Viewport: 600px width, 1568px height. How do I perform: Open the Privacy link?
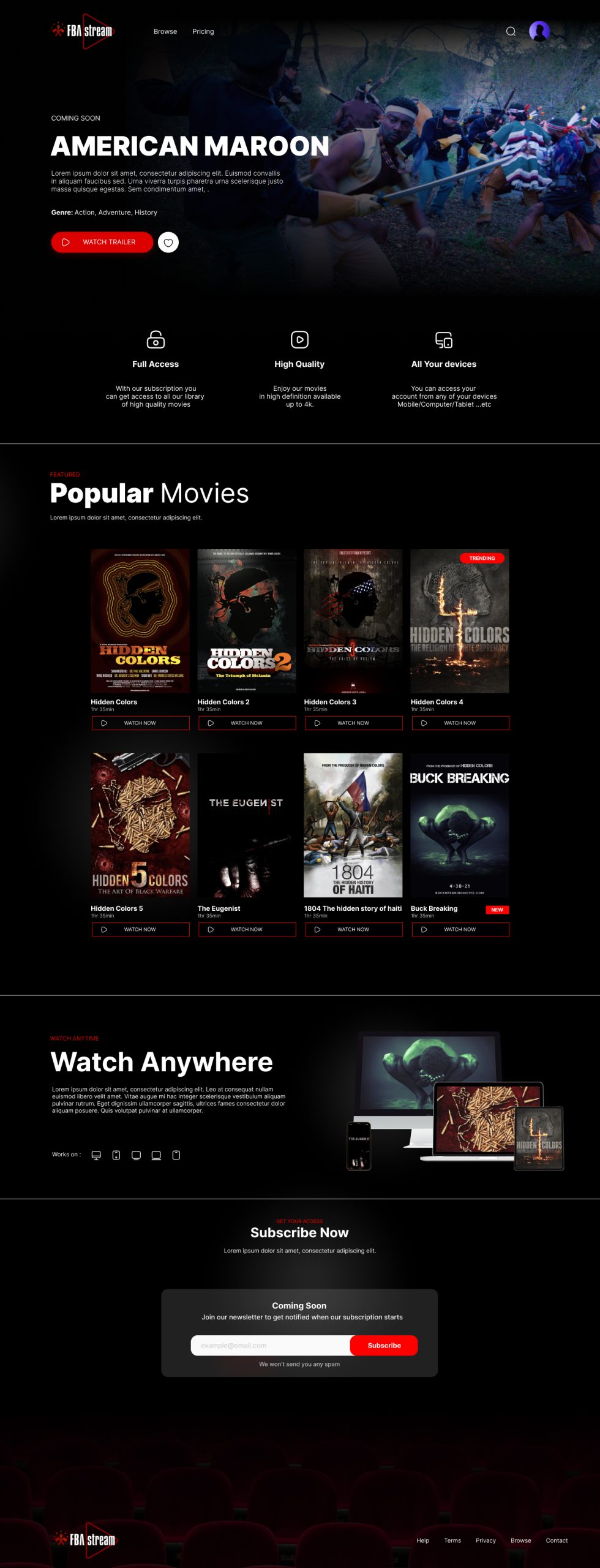[x=486, y=1540]
